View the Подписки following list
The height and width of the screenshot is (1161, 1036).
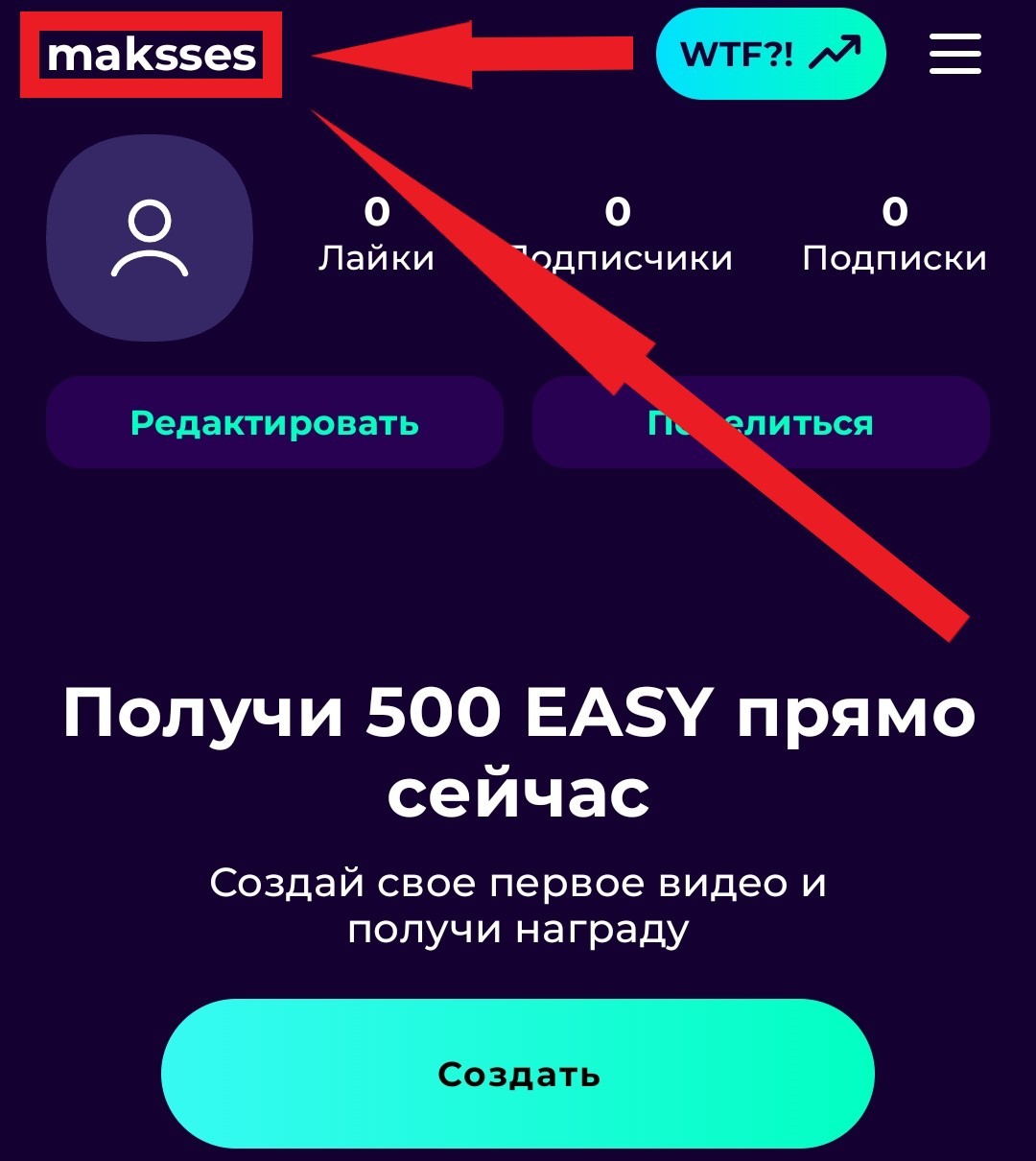pos(894,236)
